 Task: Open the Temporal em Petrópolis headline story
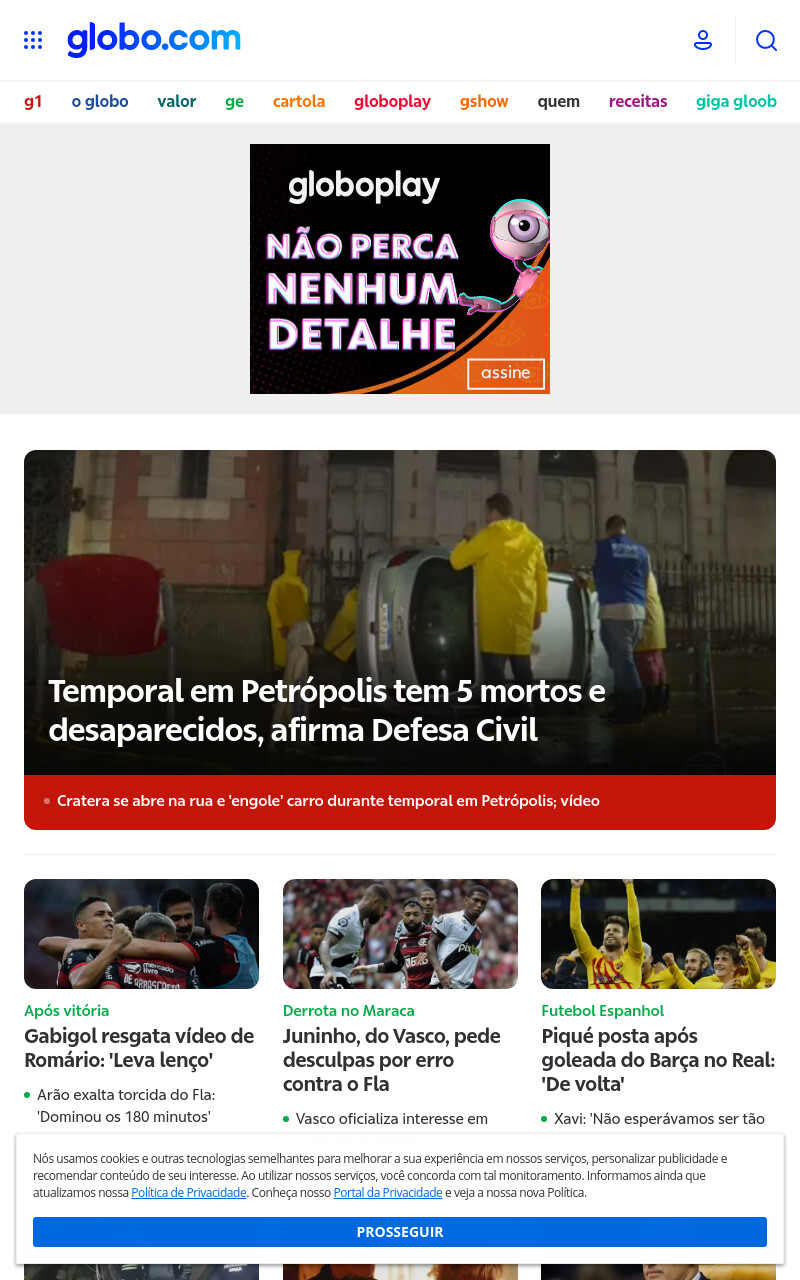pos(327,710)
